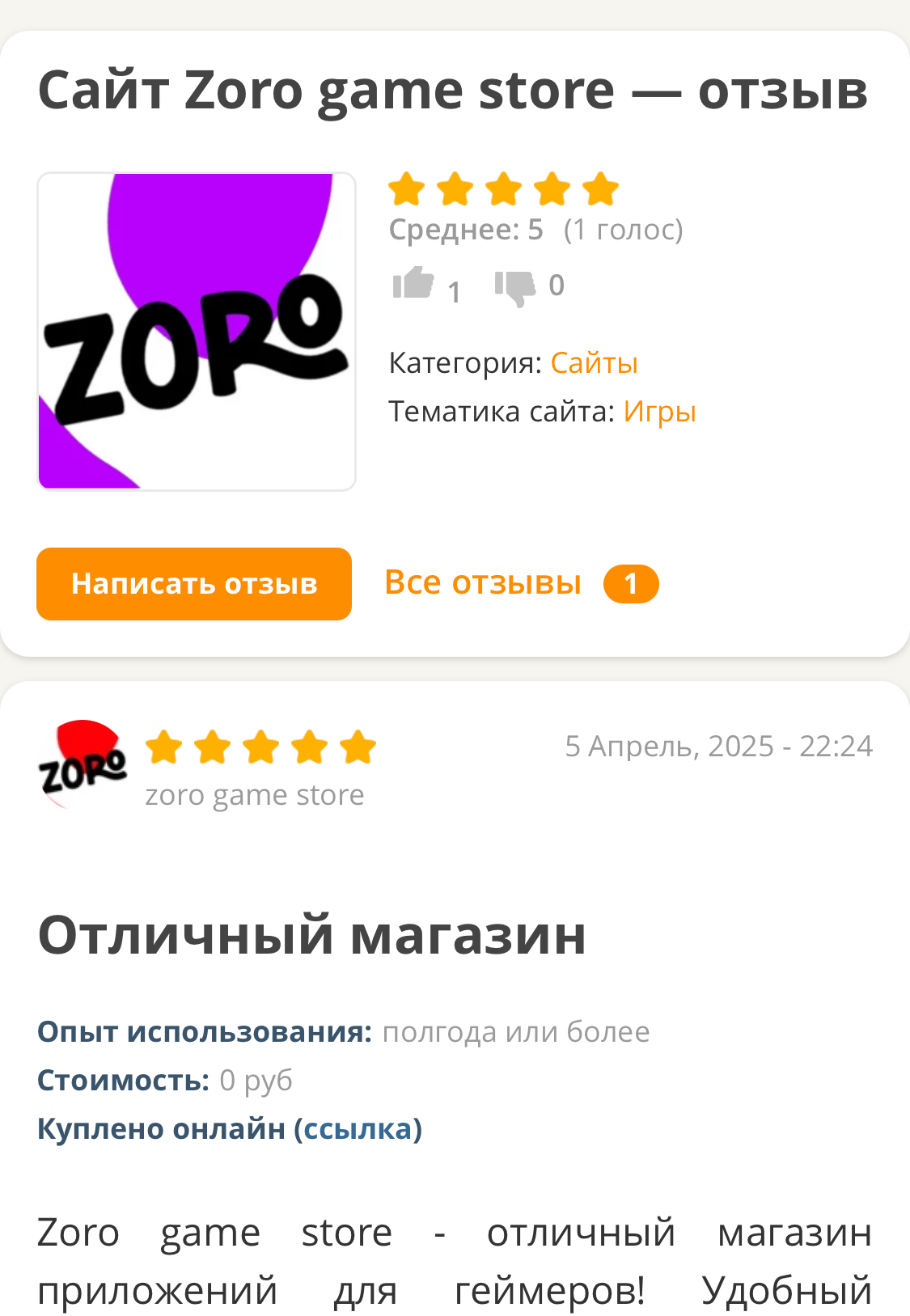
Task: Tap the thumbs up icon
Action: 413,284
